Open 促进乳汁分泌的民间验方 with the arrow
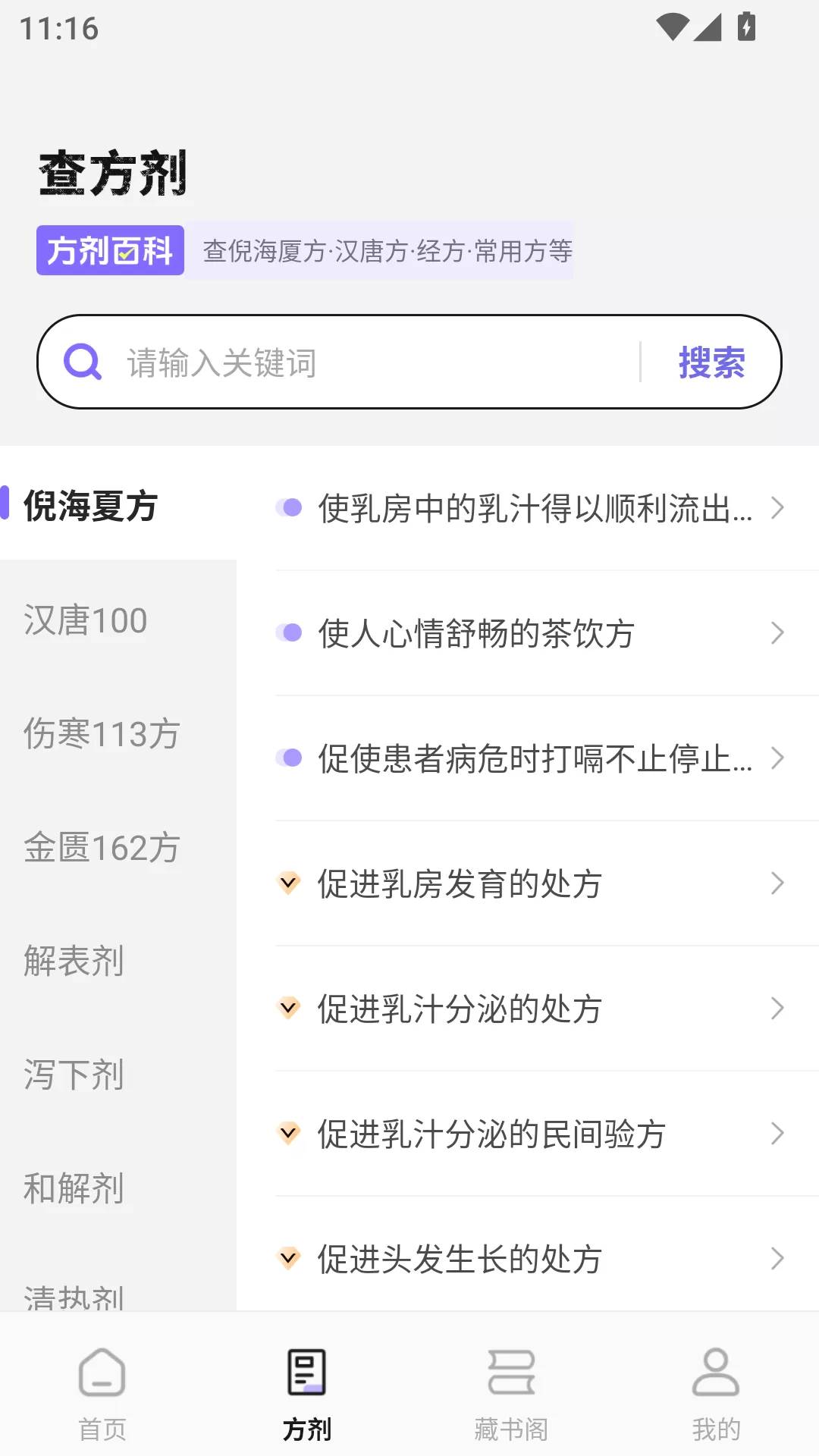 pyautogui.click(x=777, y=1134)
